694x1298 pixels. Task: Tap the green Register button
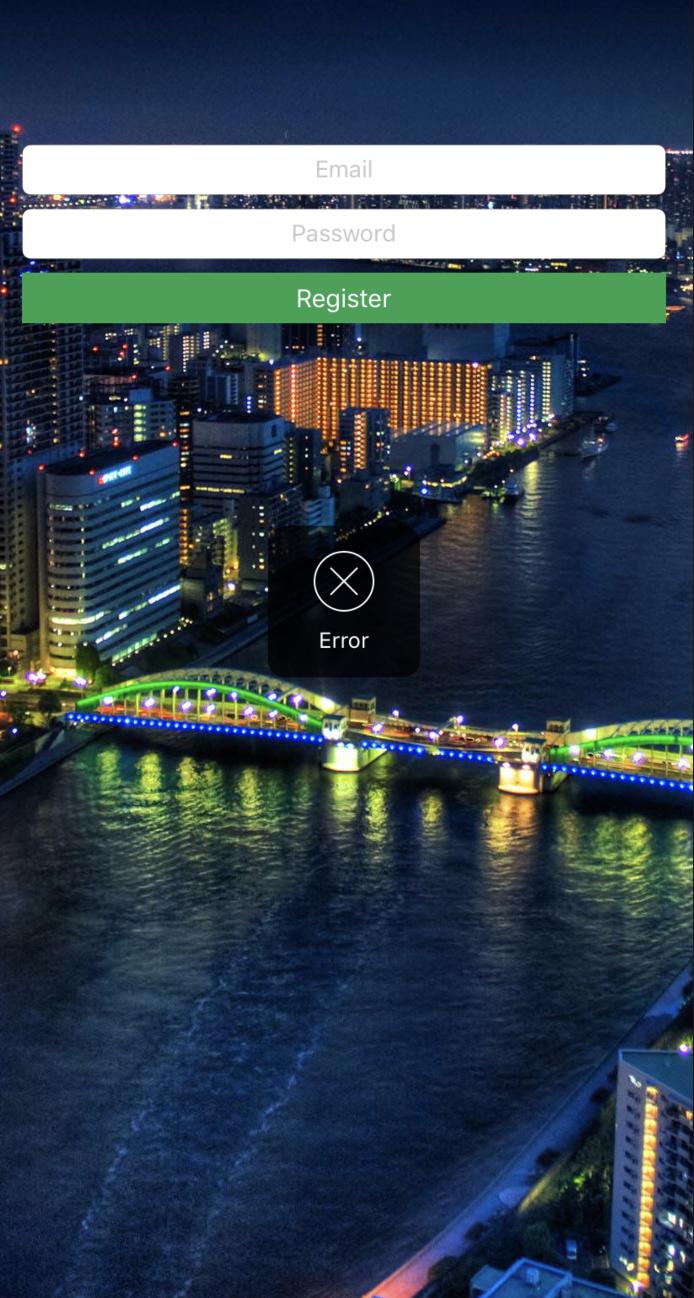(x=343, y=298)
